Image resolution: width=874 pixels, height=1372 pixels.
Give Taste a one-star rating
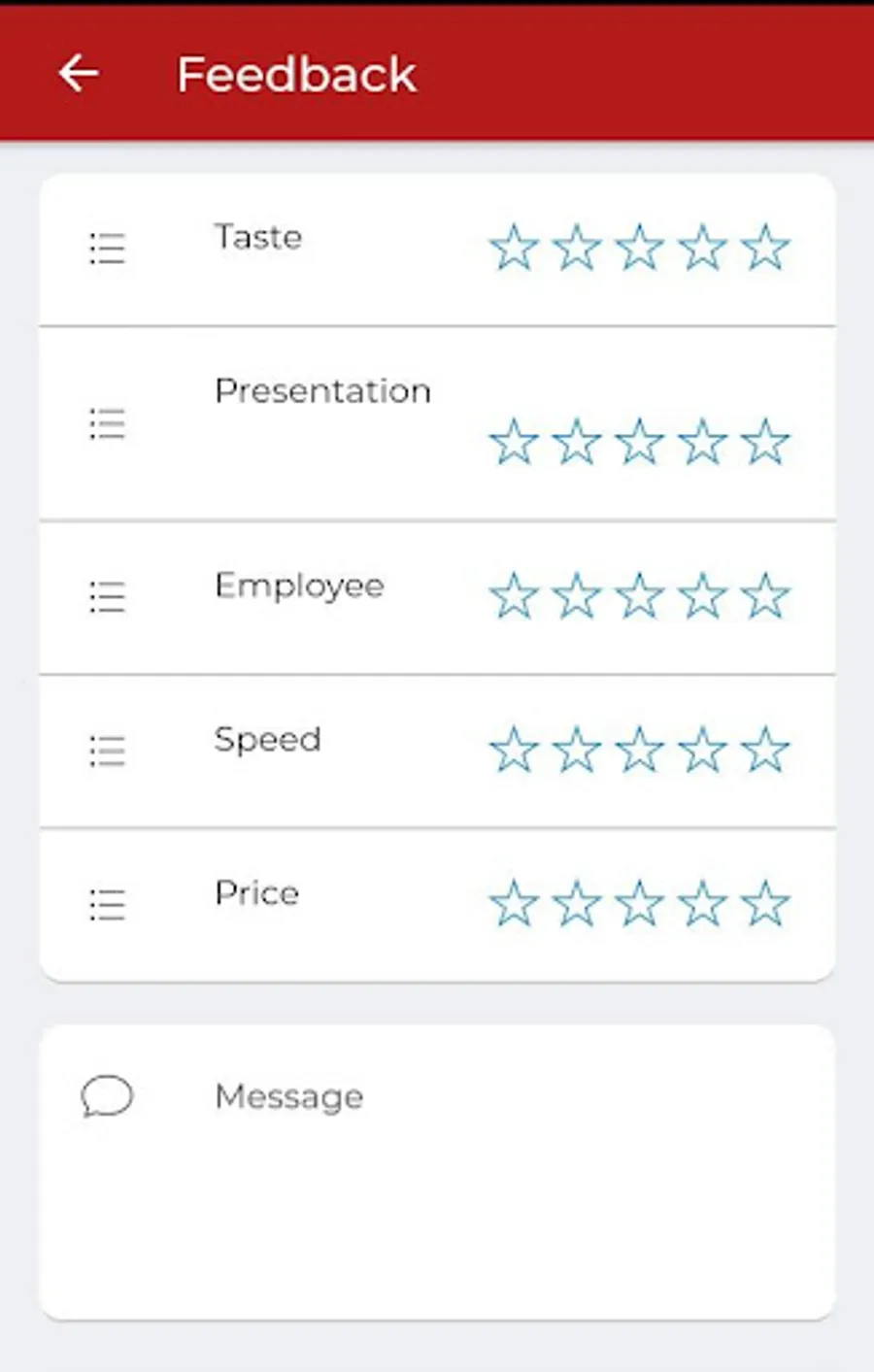click(x=514, y=248)
